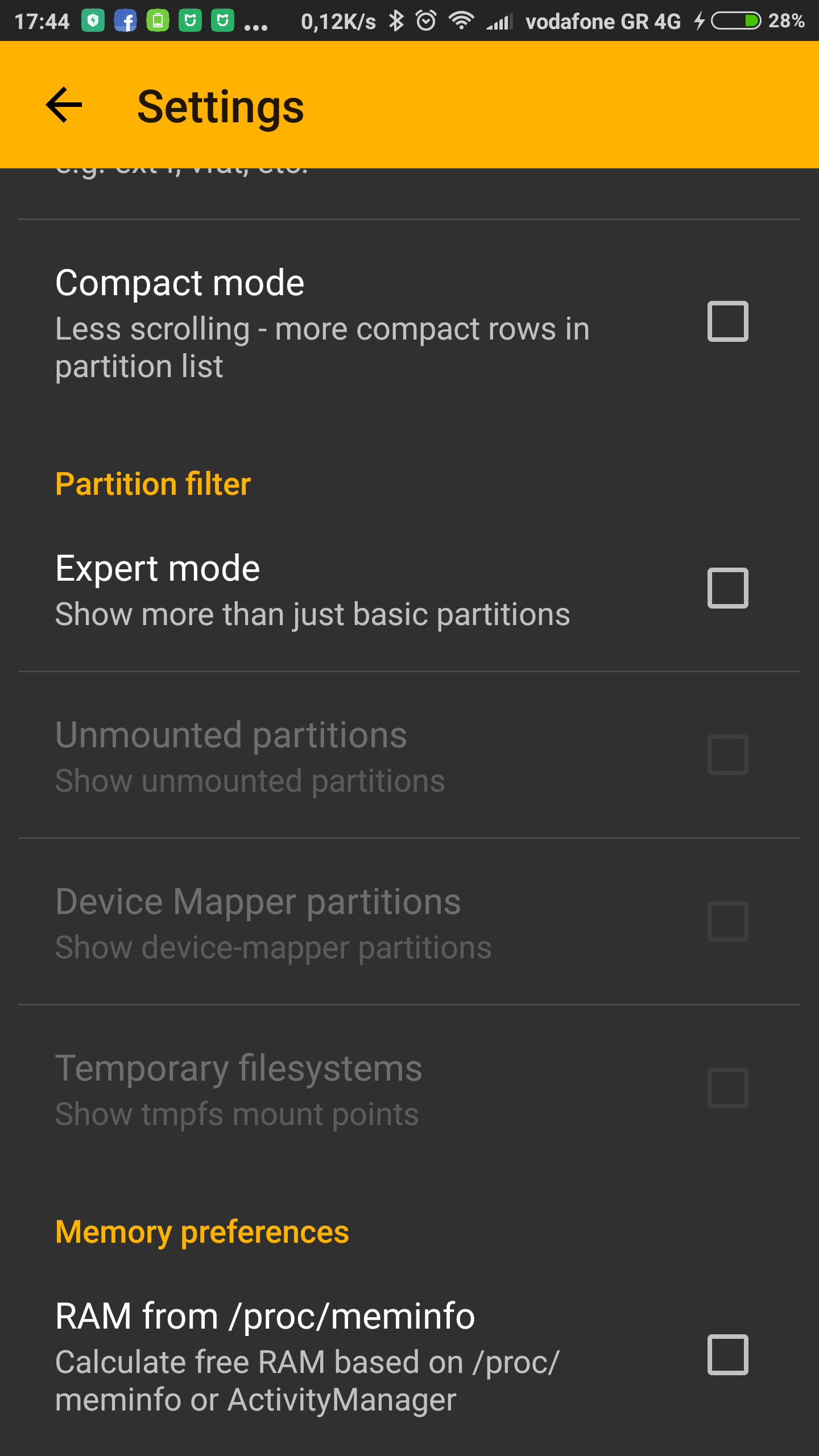
Task: Enable the Compact mode checkbox
Action: coord(727,321)
